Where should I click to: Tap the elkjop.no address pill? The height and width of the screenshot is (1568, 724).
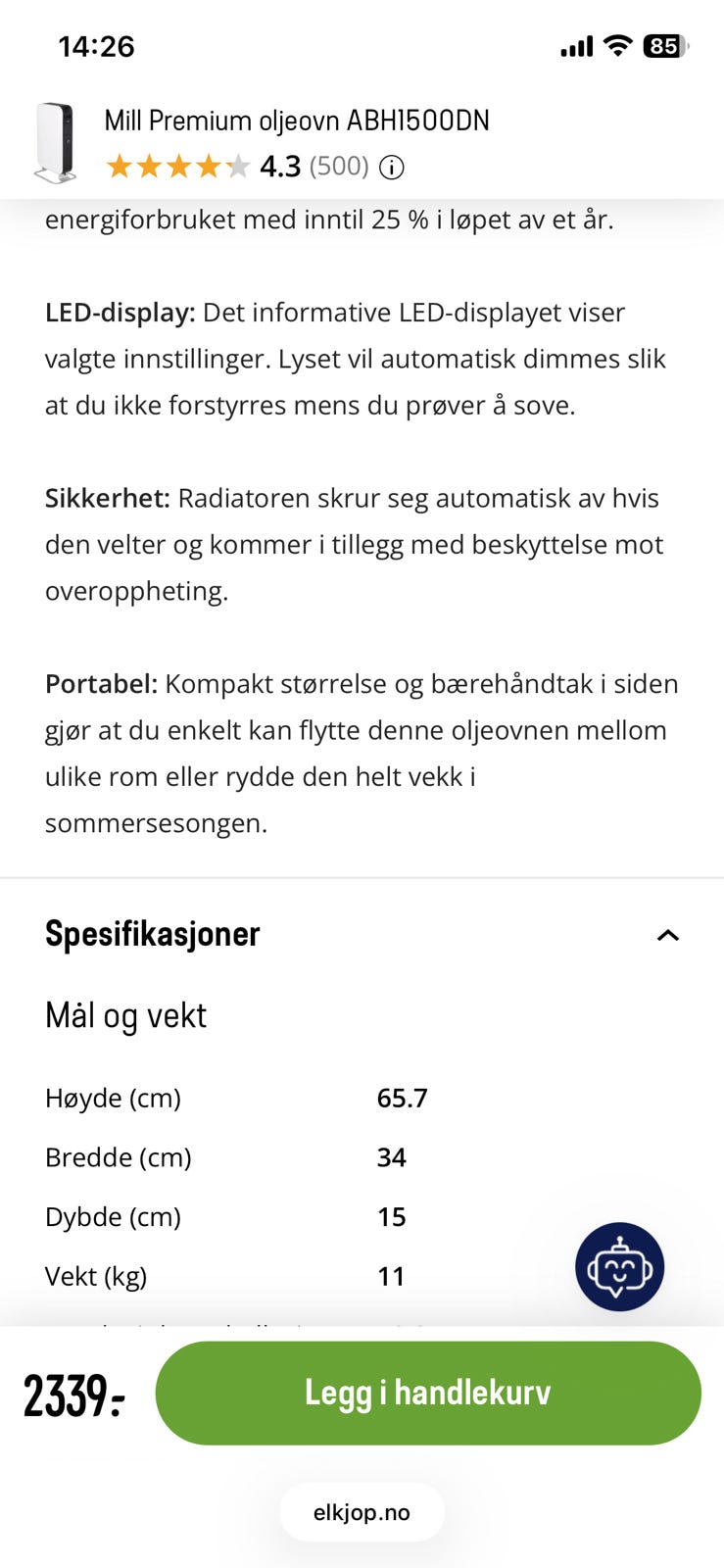click(x=362, y=1511)
